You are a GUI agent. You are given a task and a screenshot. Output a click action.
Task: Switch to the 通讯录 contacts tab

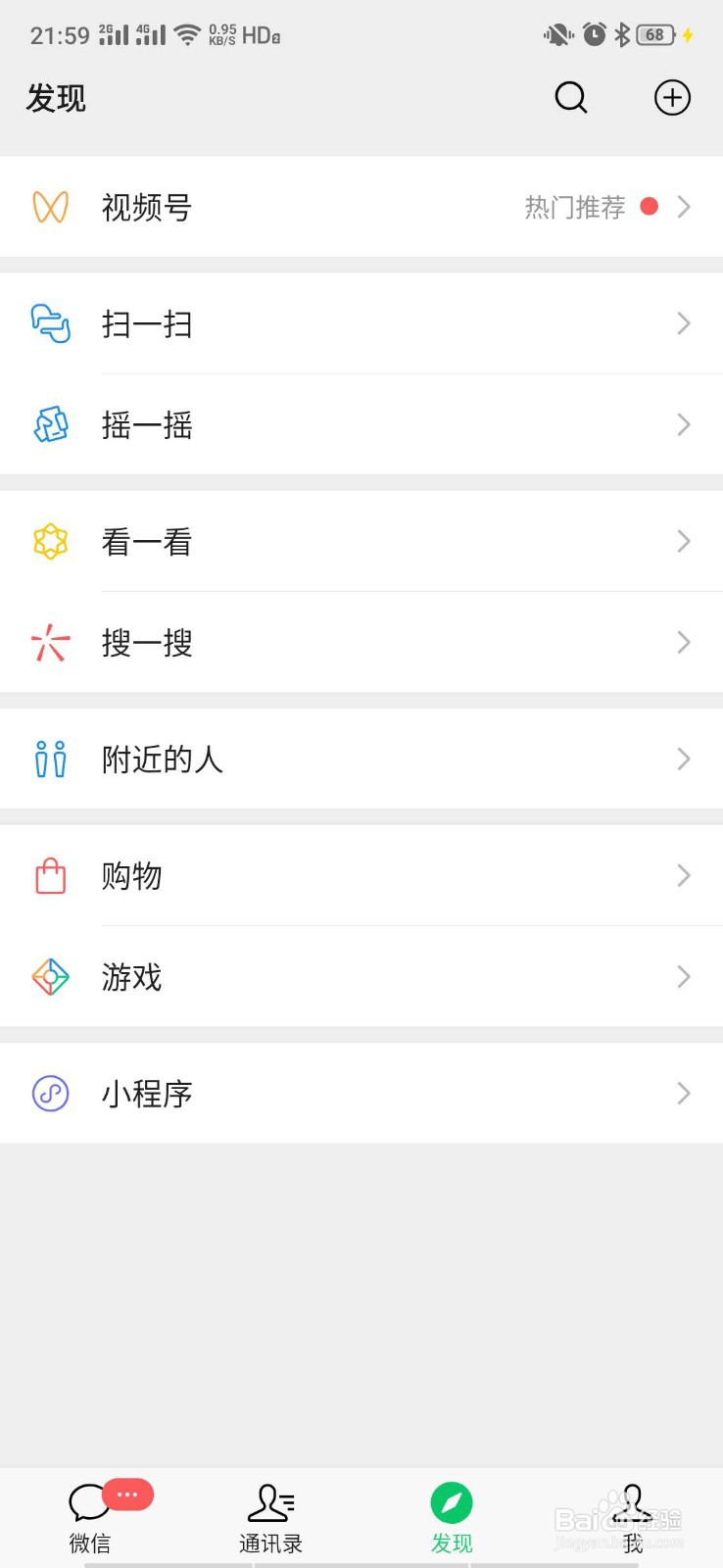[271, 1518]
